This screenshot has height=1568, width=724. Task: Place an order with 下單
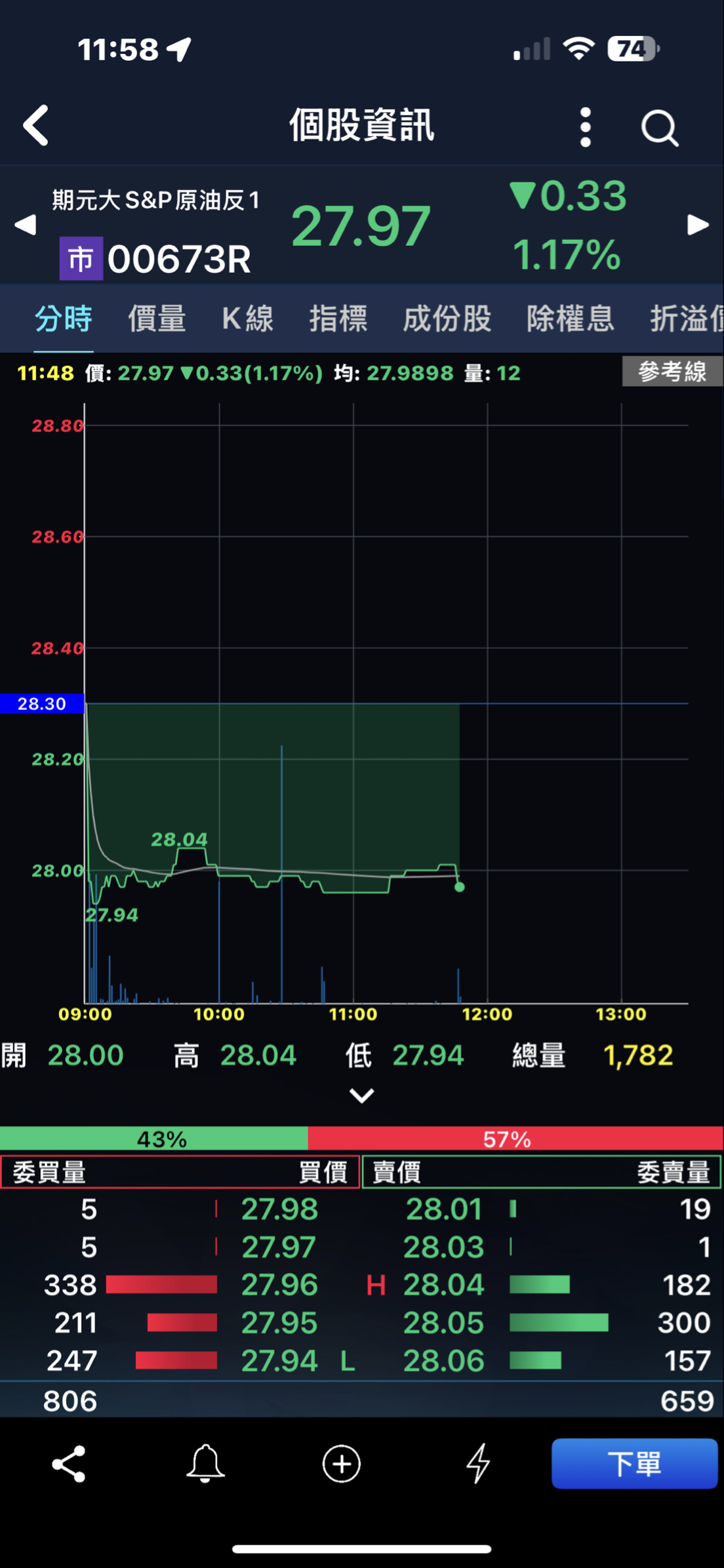[x=633, y=1464]
